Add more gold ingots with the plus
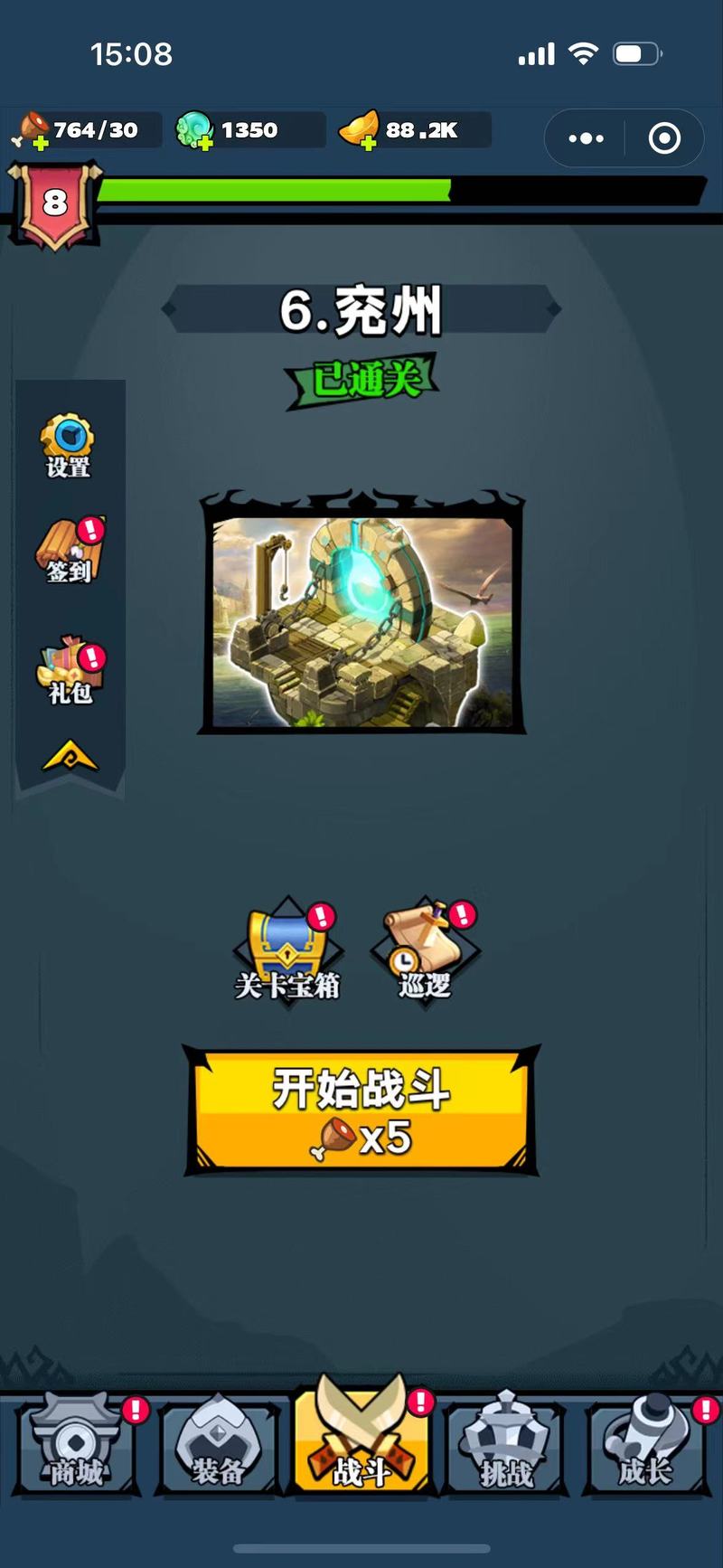 (368, 143)
